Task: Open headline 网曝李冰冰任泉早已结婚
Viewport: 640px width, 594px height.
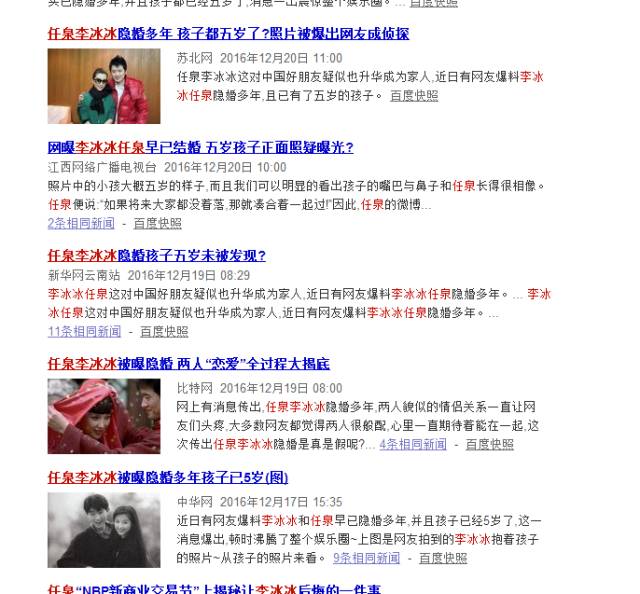Action: (x=200, y=147)
